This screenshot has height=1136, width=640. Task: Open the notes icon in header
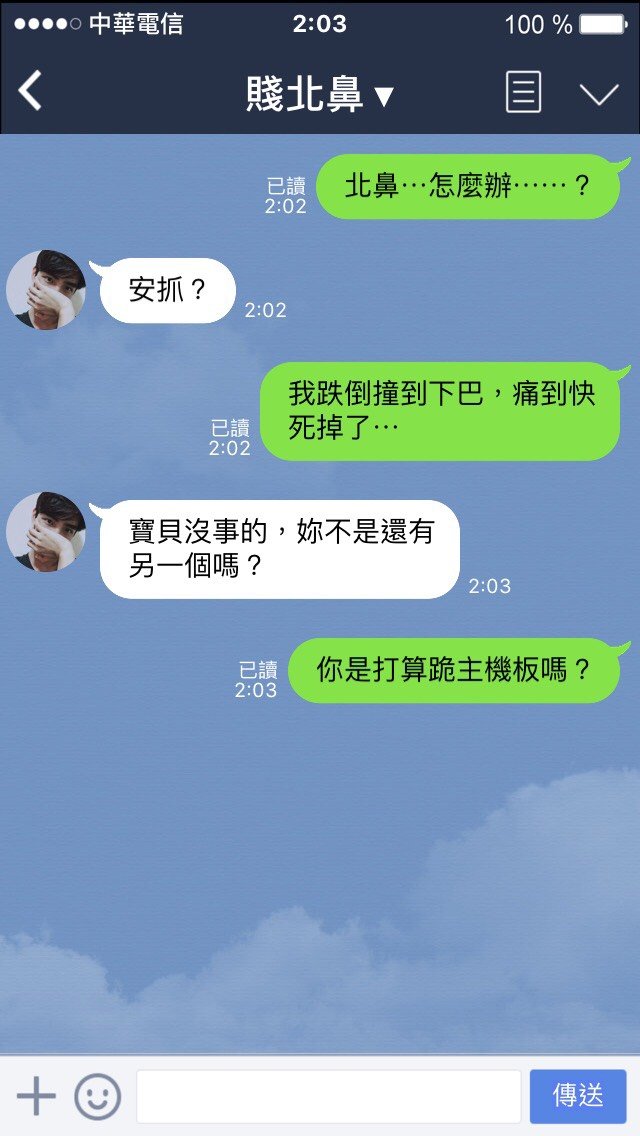[x=523, y=93]
